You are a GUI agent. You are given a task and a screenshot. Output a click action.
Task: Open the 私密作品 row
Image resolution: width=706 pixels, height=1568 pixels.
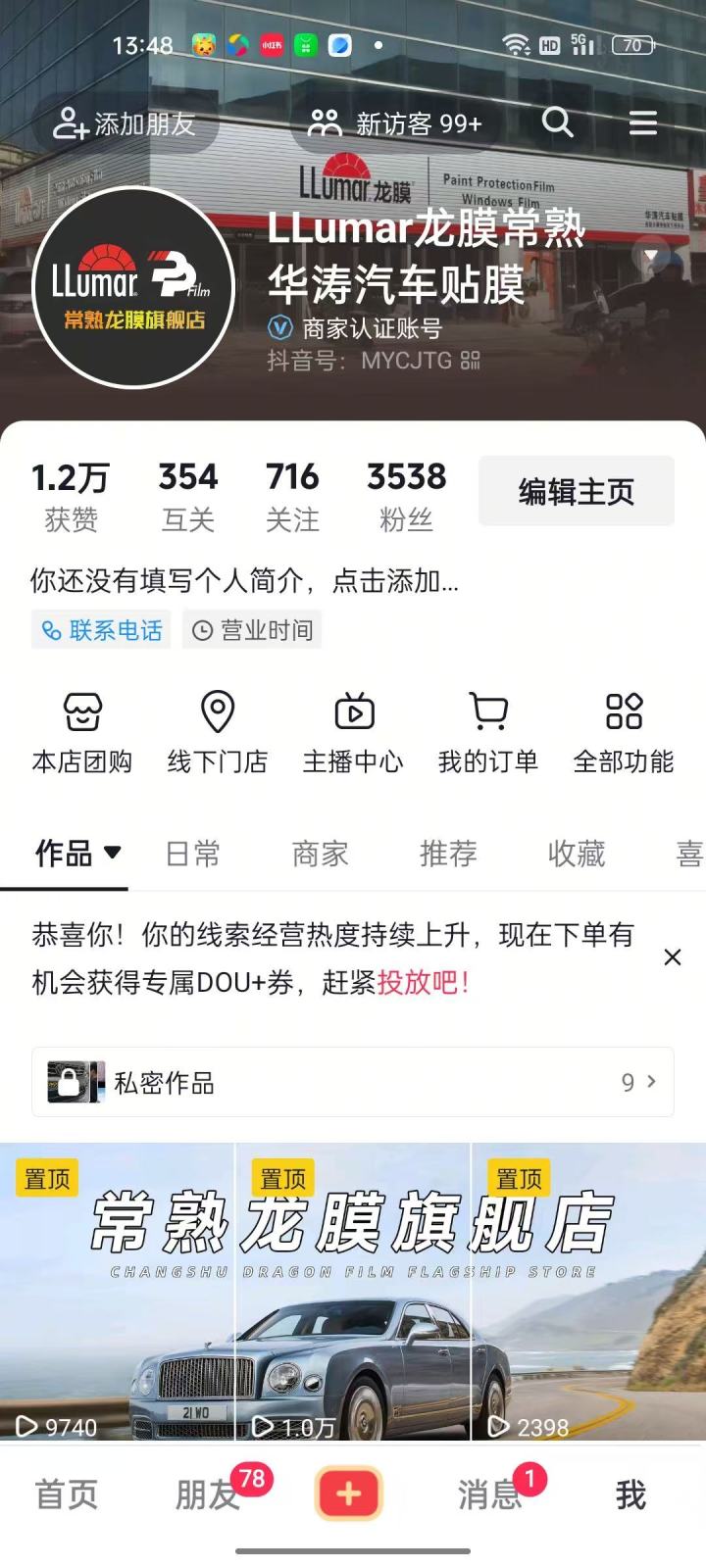[x=353, y=1082]
